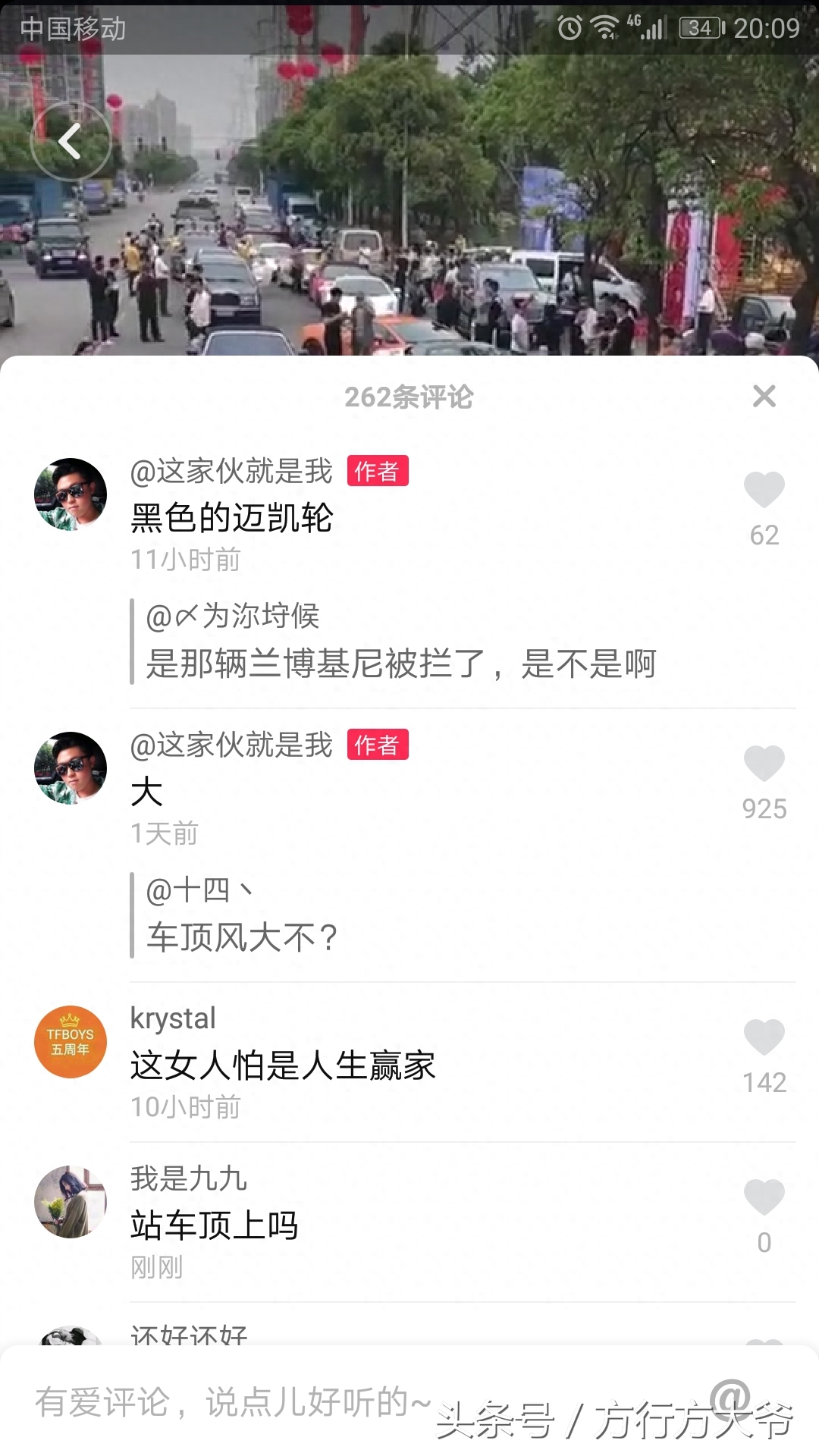Reply to krystal's comment 这女人怕是人生赢家

click(x=283, y=1065)
